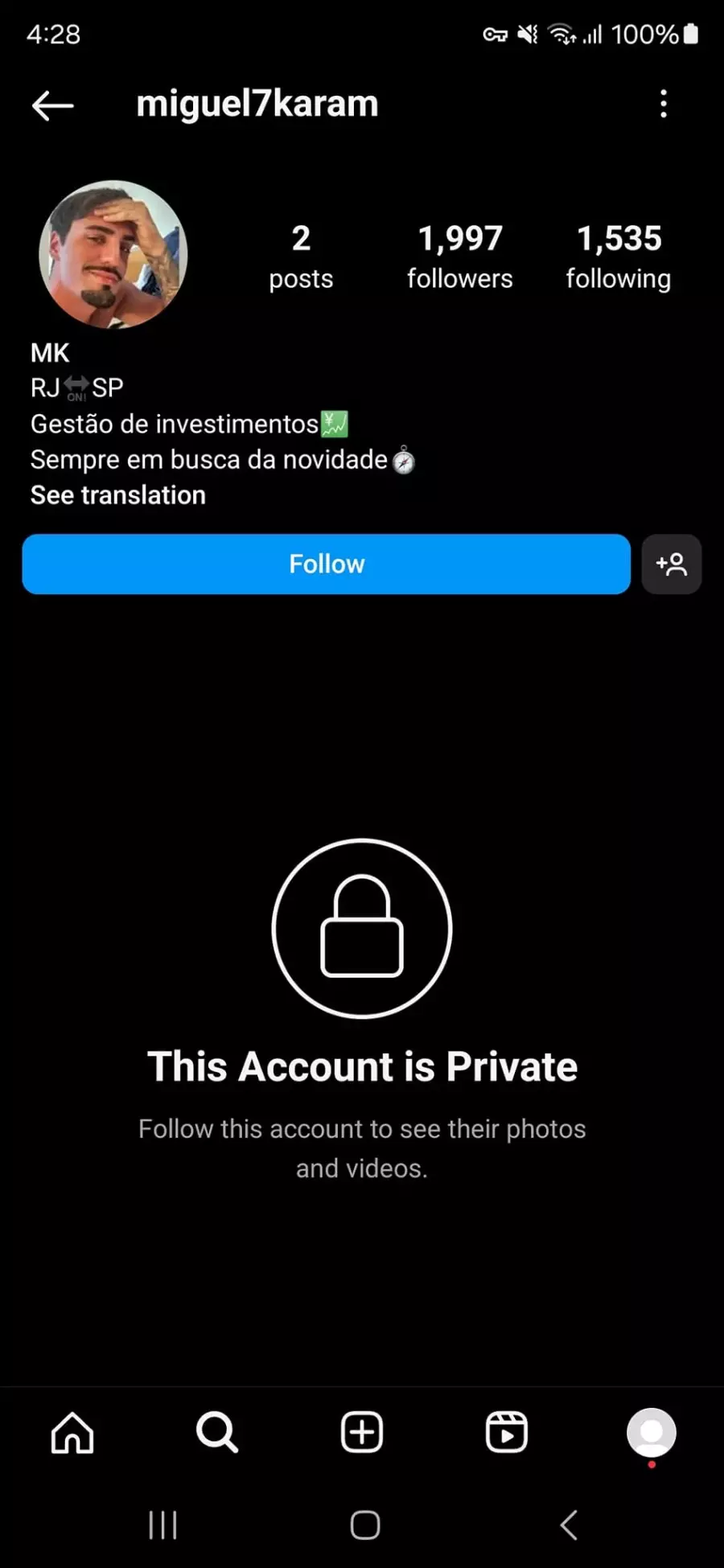Switch to the Search tab
Screen dimensions: 724x1568
(x=217, y=1433)
